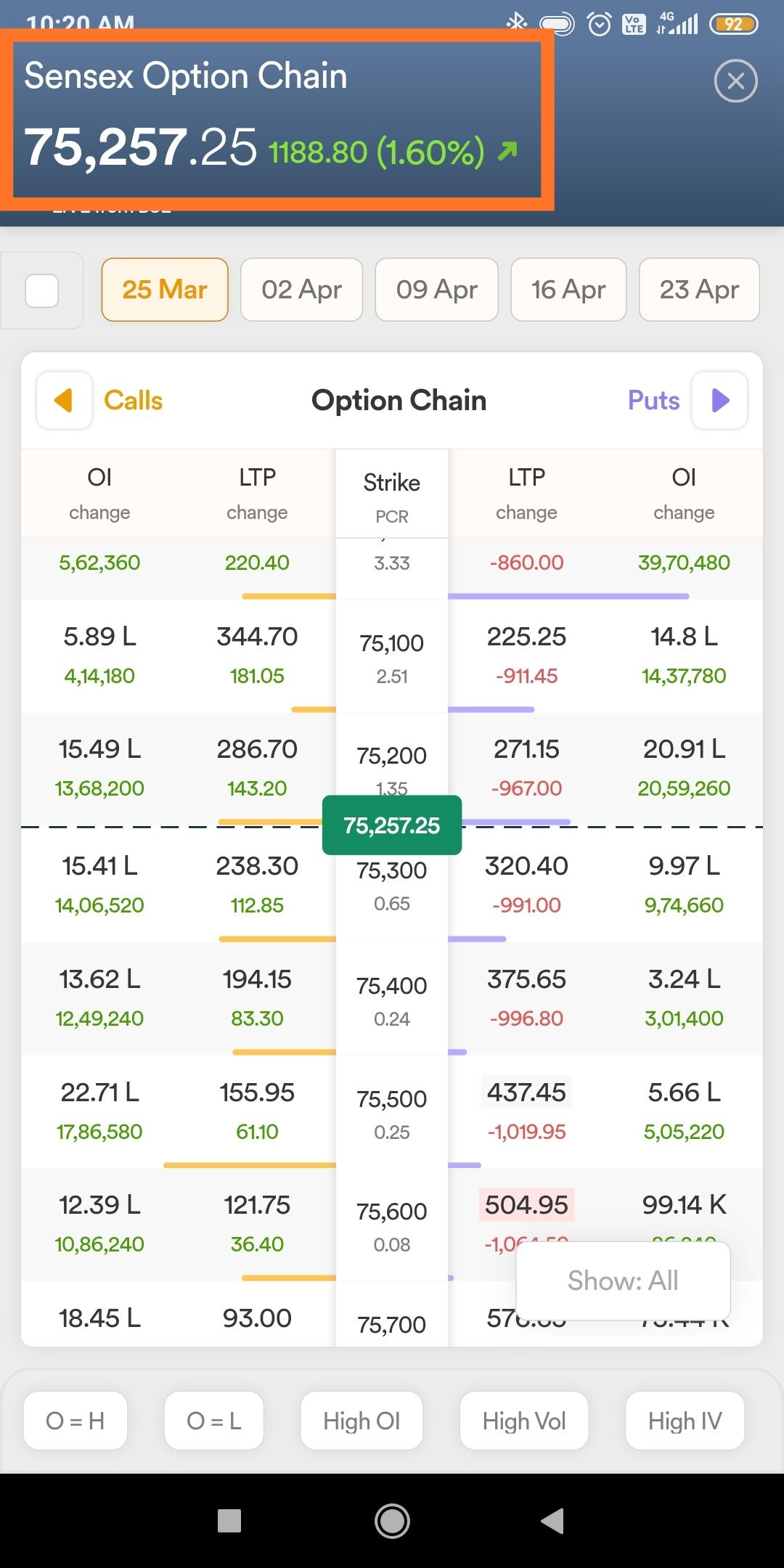Image resolution: width=784 pixels, height=1568 pixels.
Task: Filter by High Vol
Action: (x=524, y=1421)
